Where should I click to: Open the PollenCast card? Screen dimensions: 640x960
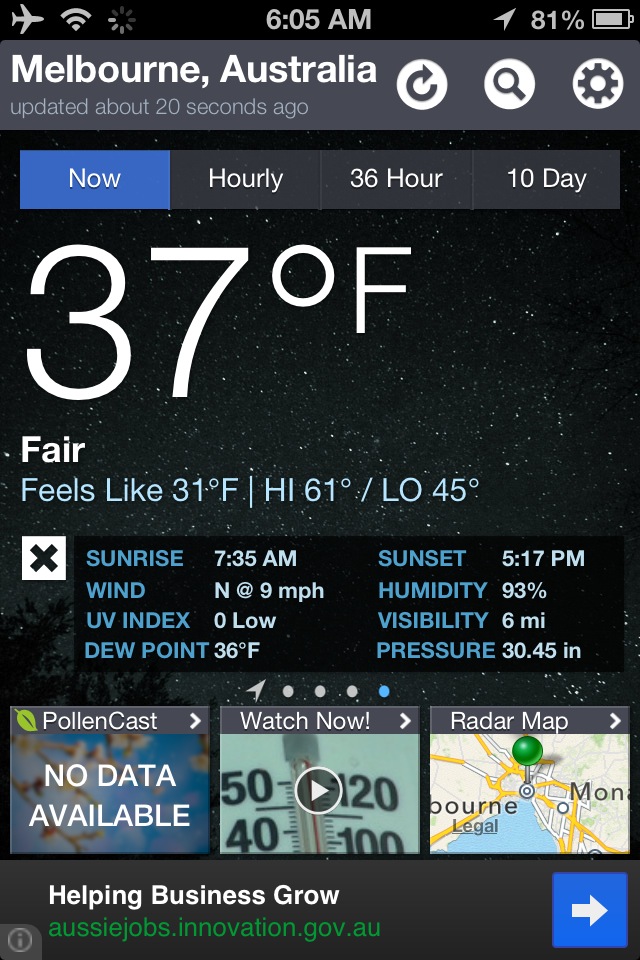[110, 780]
